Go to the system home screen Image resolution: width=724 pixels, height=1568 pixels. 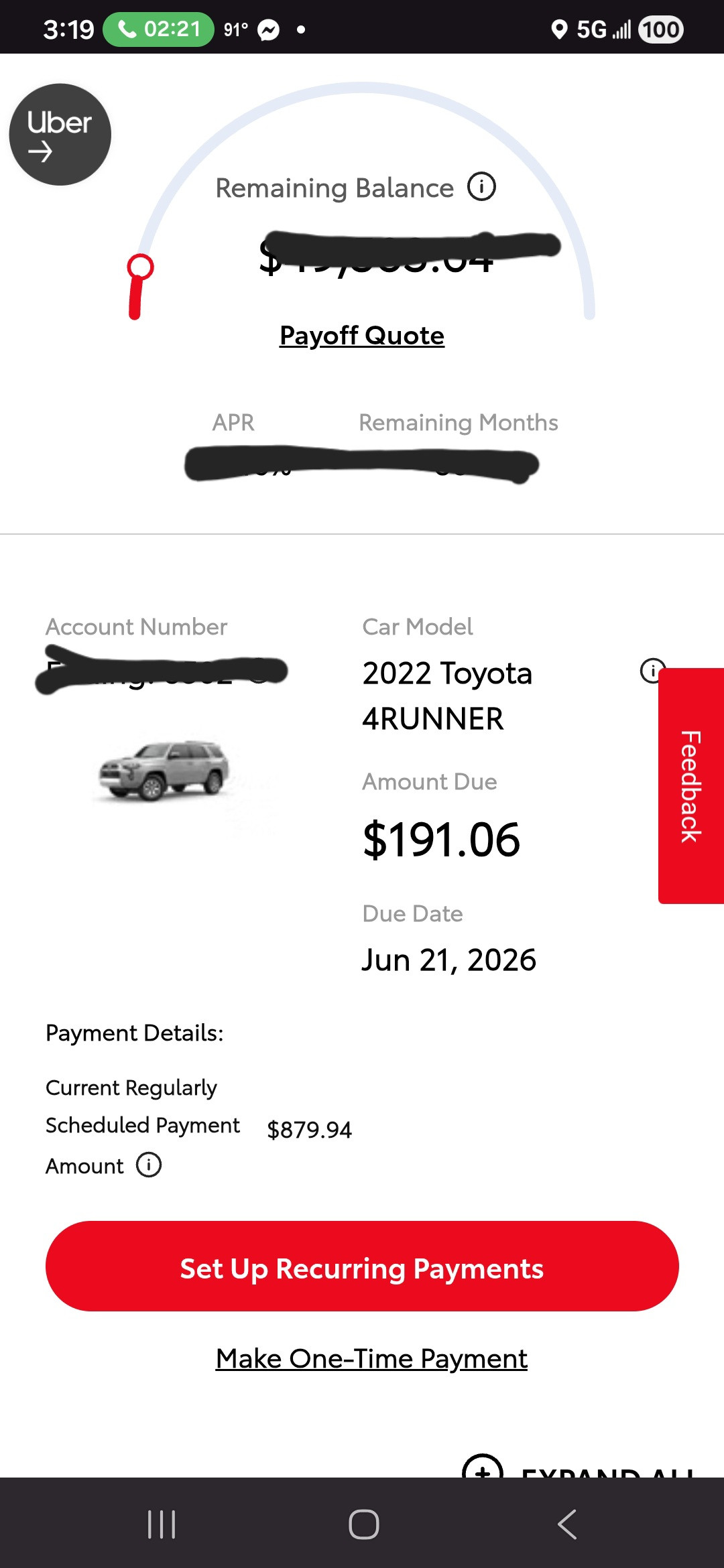[364, 1524]
